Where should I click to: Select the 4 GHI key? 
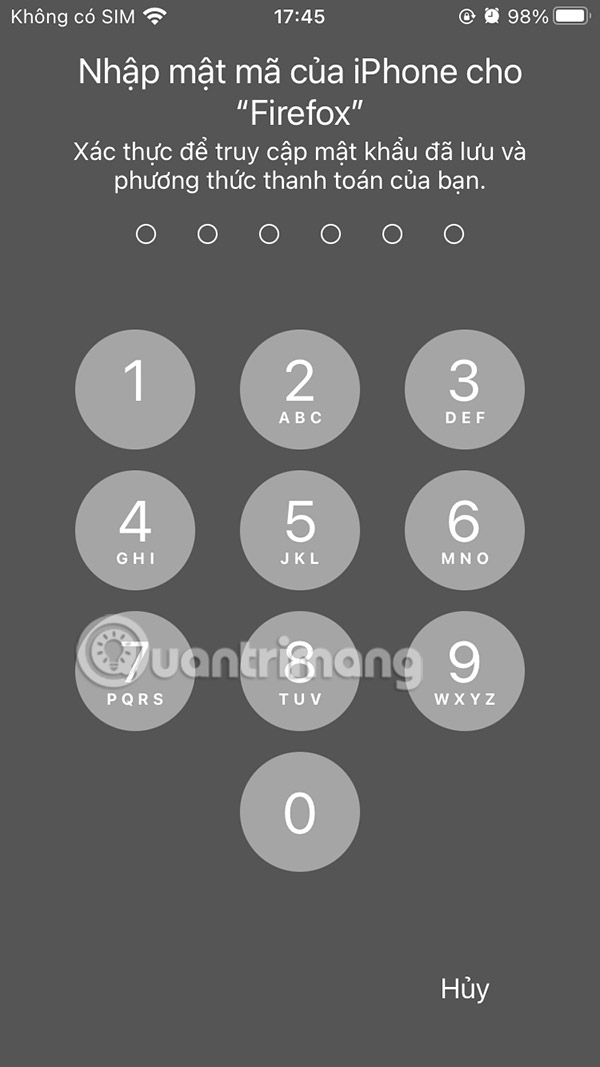pos(135,530)
